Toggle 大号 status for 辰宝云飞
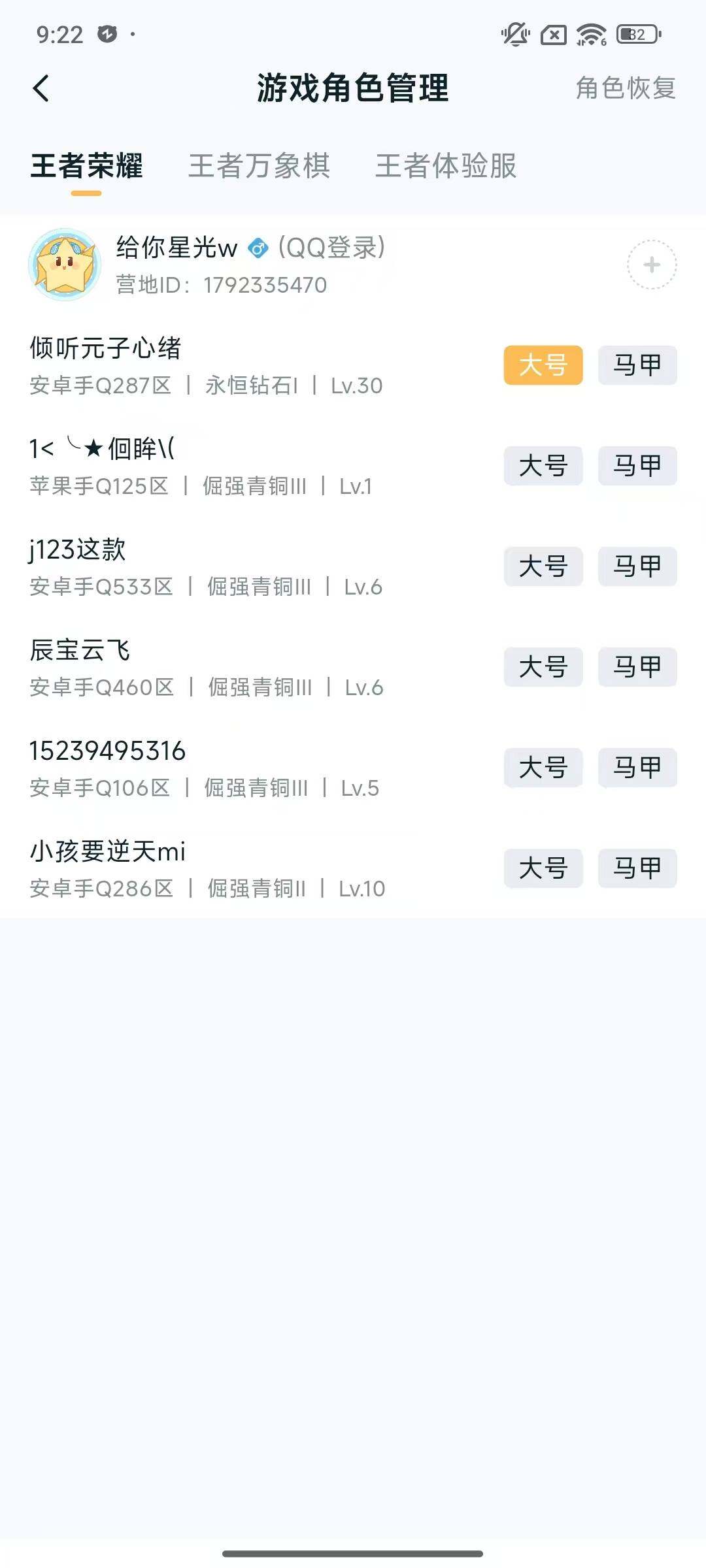The height and width of the screenshot is (1568, 706). [x=545, y=667]
